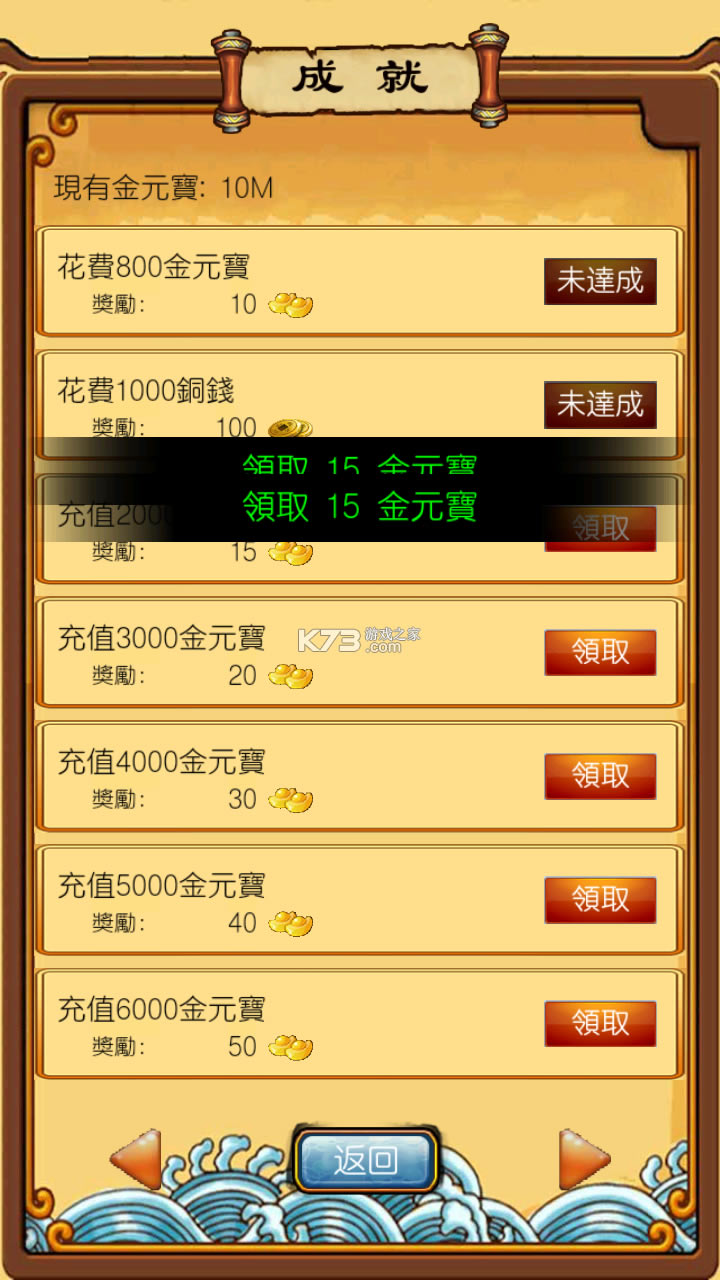
Task: Tap 未達成 on 花費1000銅錢
Action: [x=600, y=405]
